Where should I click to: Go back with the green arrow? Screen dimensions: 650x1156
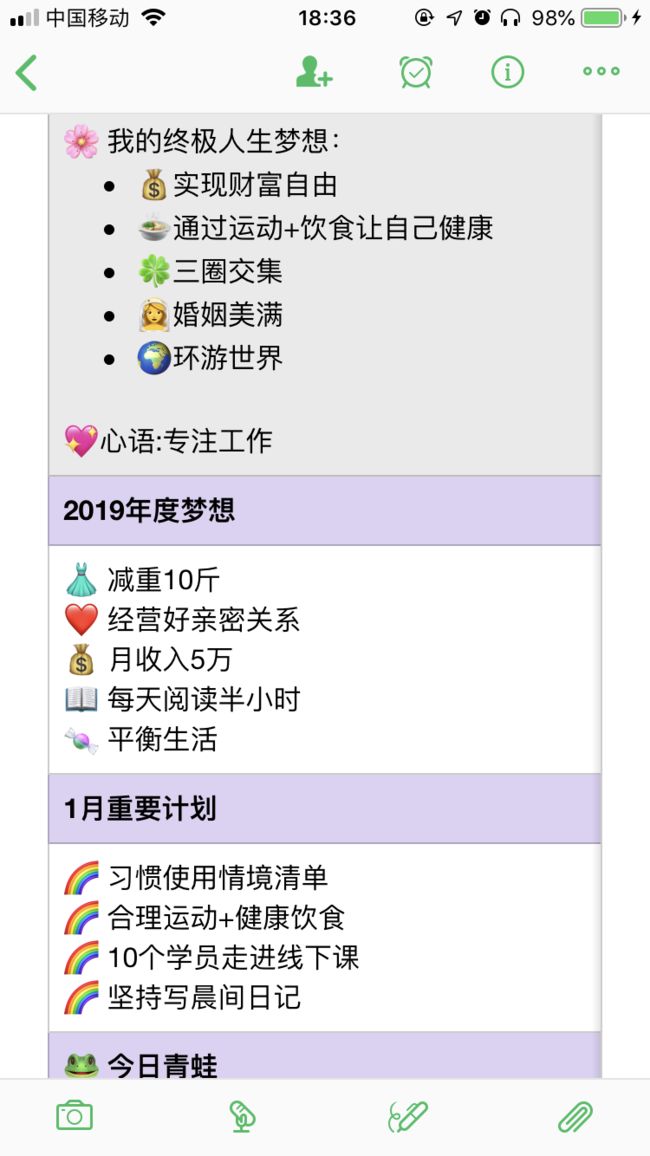[26, 72]
